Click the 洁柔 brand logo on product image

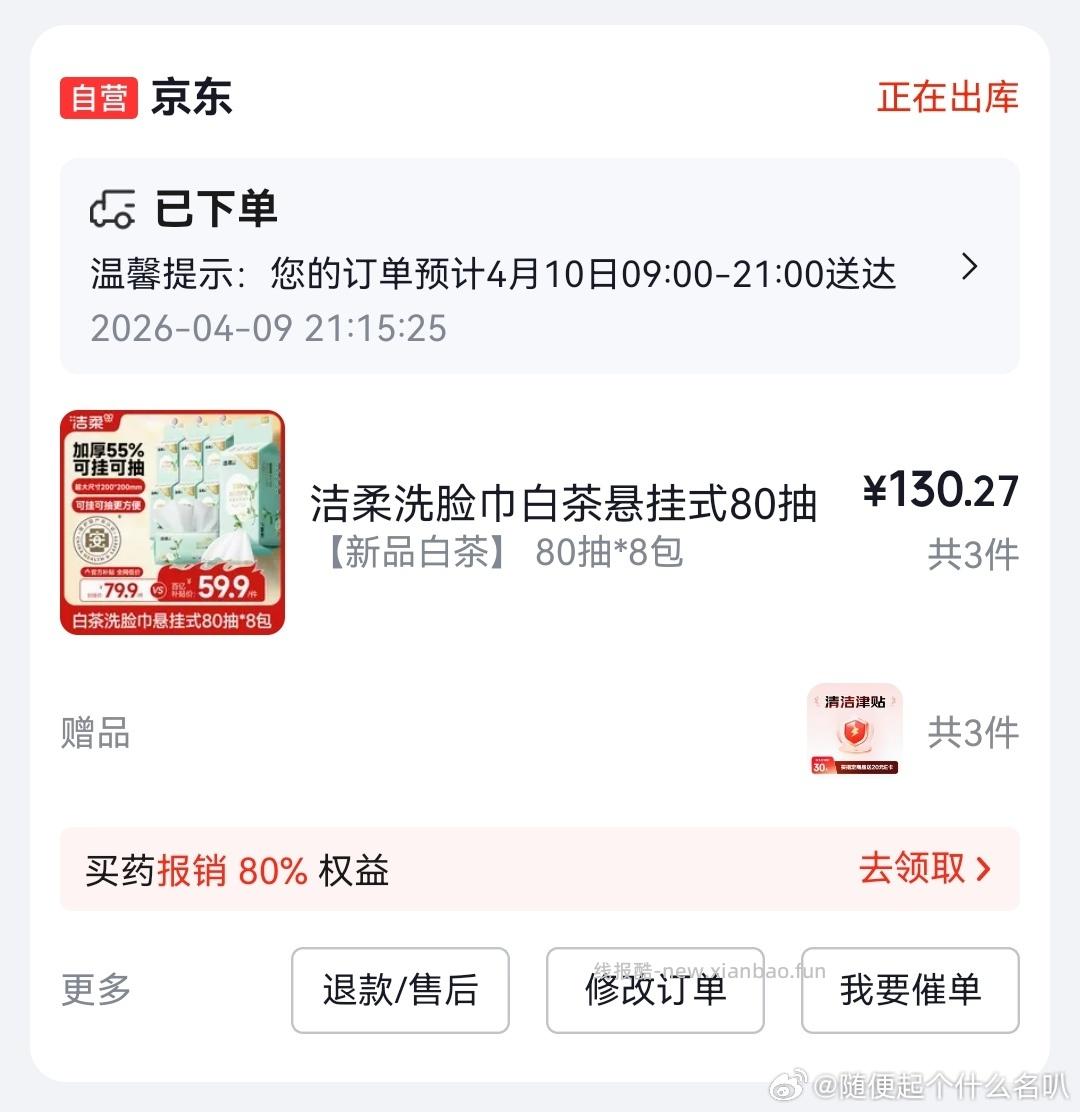[x=90, y=422]
